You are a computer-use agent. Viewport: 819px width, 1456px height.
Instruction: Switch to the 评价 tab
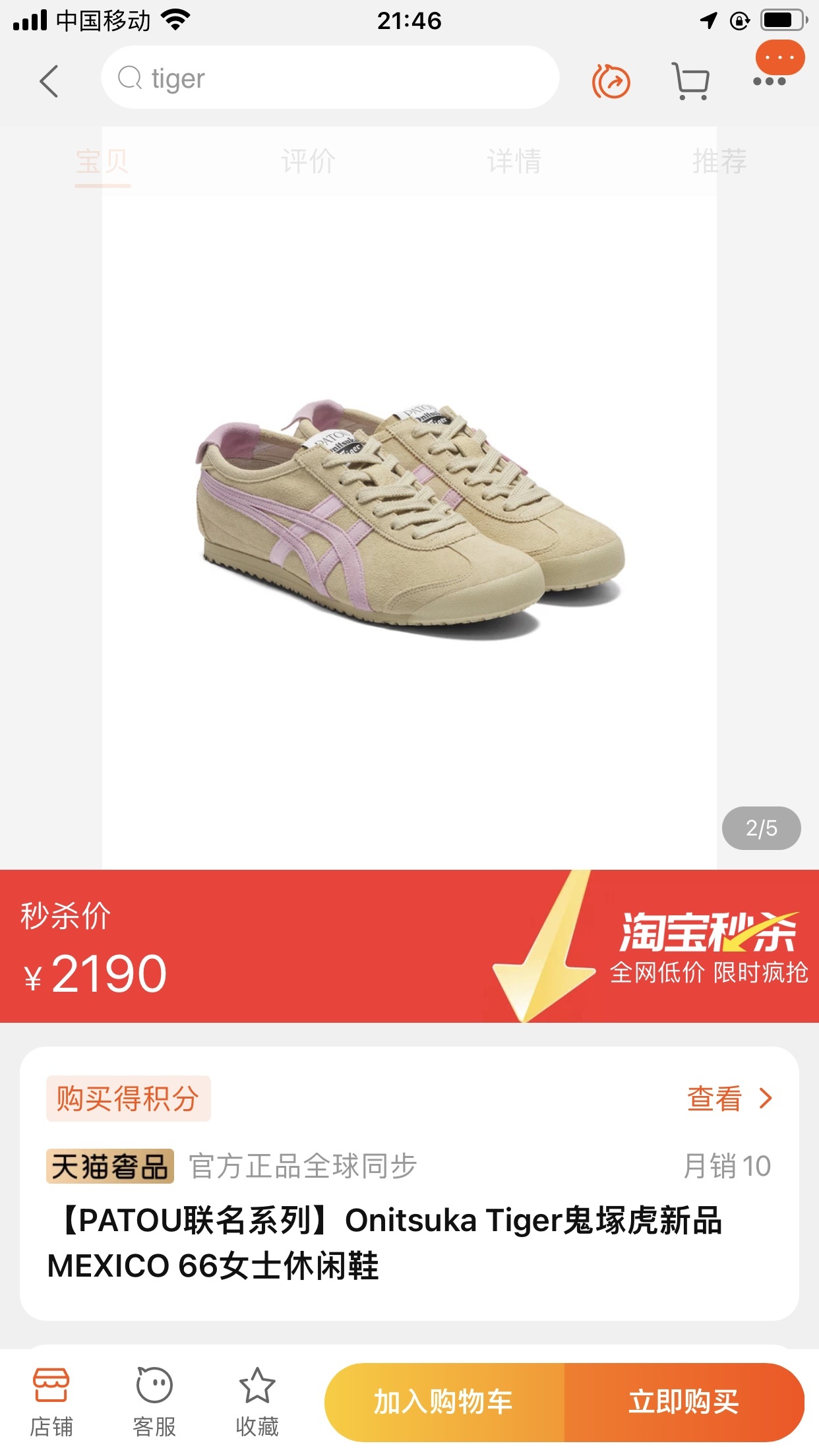coord(308,161)
